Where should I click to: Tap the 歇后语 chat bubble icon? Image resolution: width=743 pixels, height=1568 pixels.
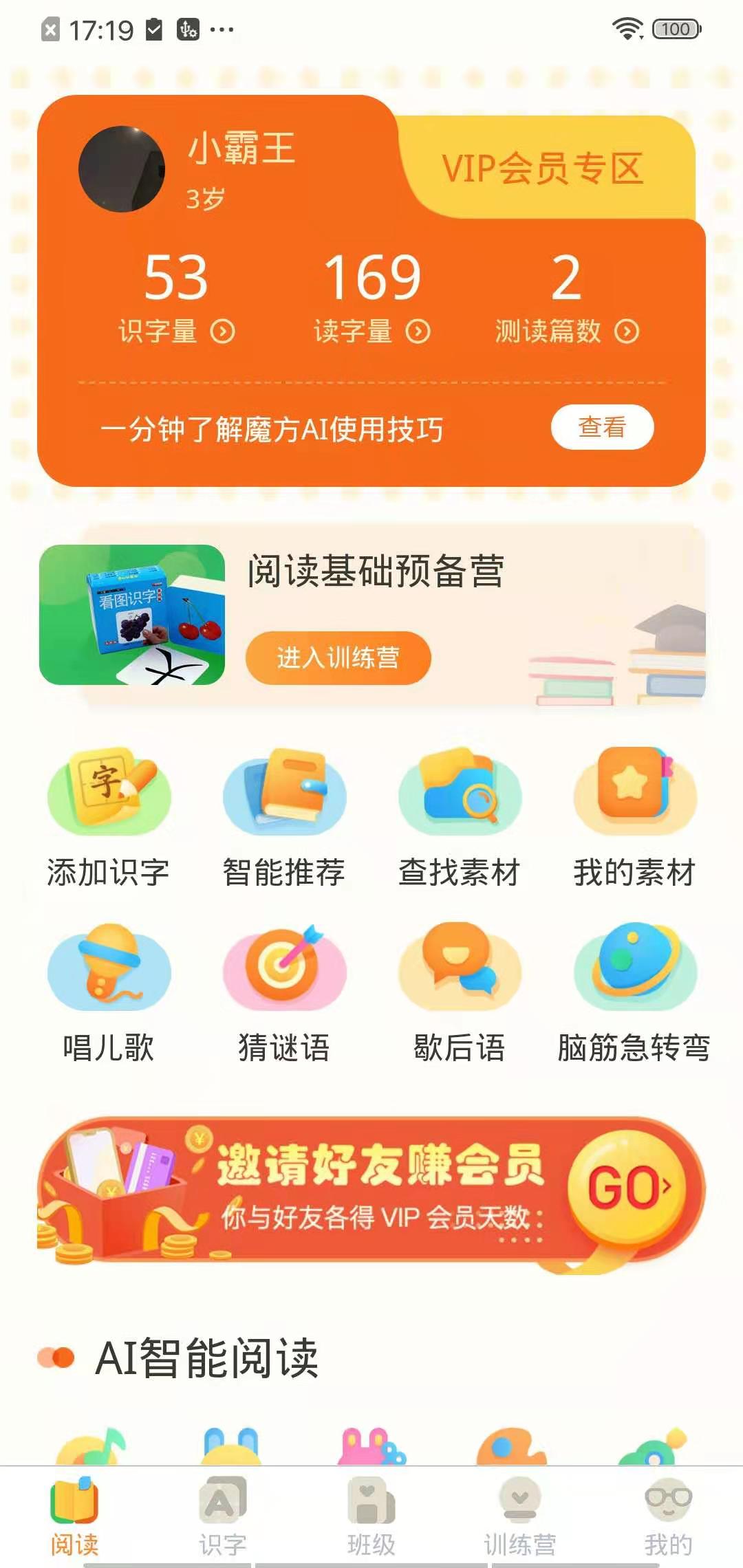click(460, 970)
